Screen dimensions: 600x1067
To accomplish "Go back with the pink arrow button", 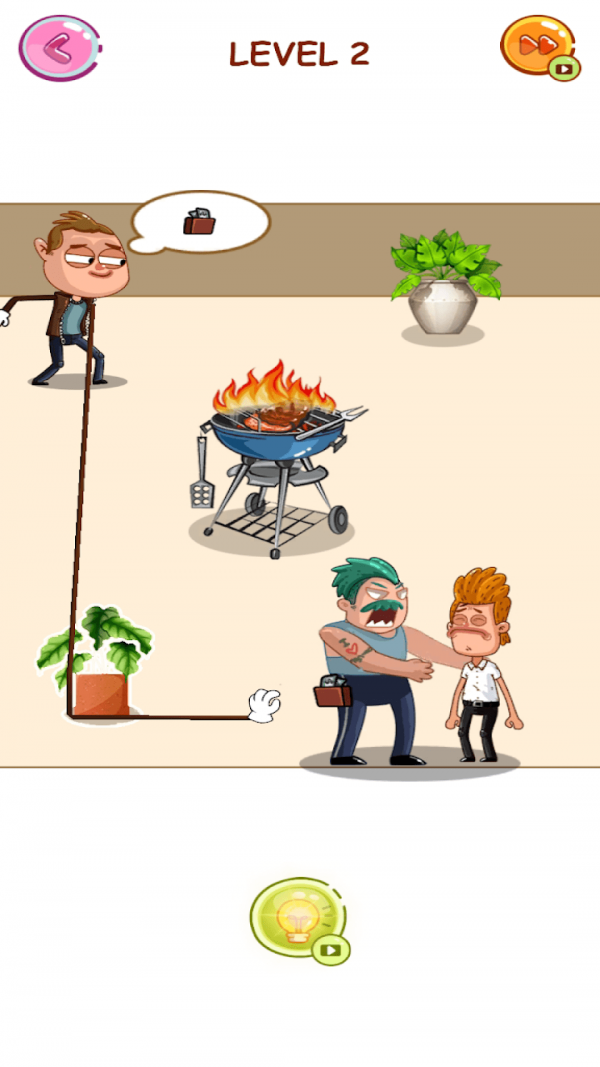I will pyautogui.click(x=58, y=47).
